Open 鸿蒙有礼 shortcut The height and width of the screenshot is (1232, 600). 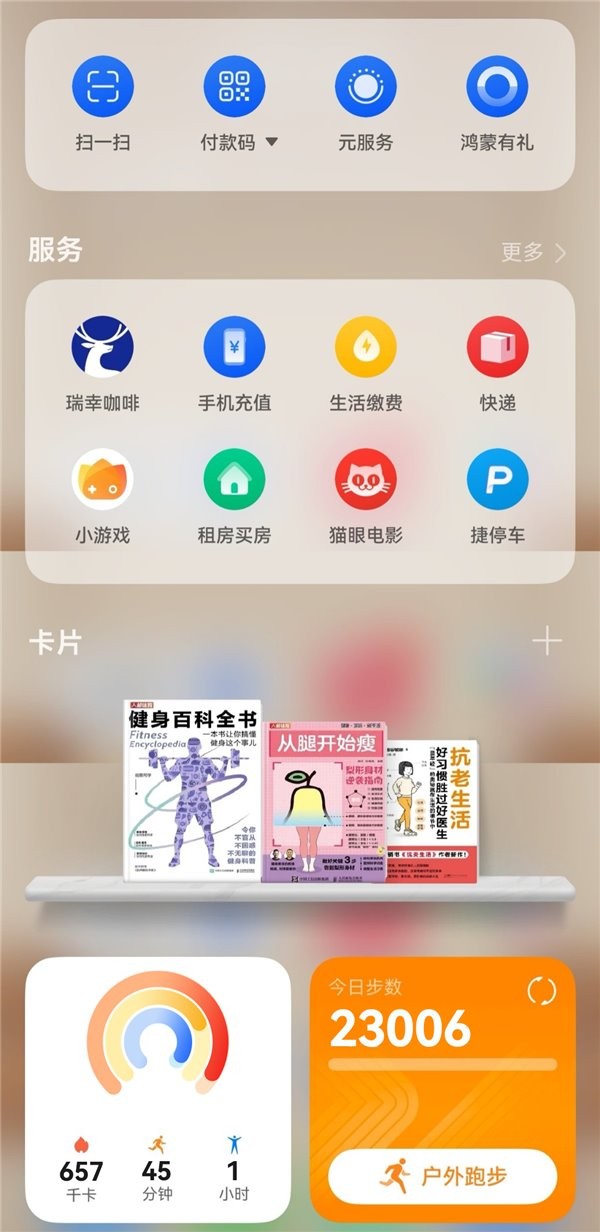point(497,88)
